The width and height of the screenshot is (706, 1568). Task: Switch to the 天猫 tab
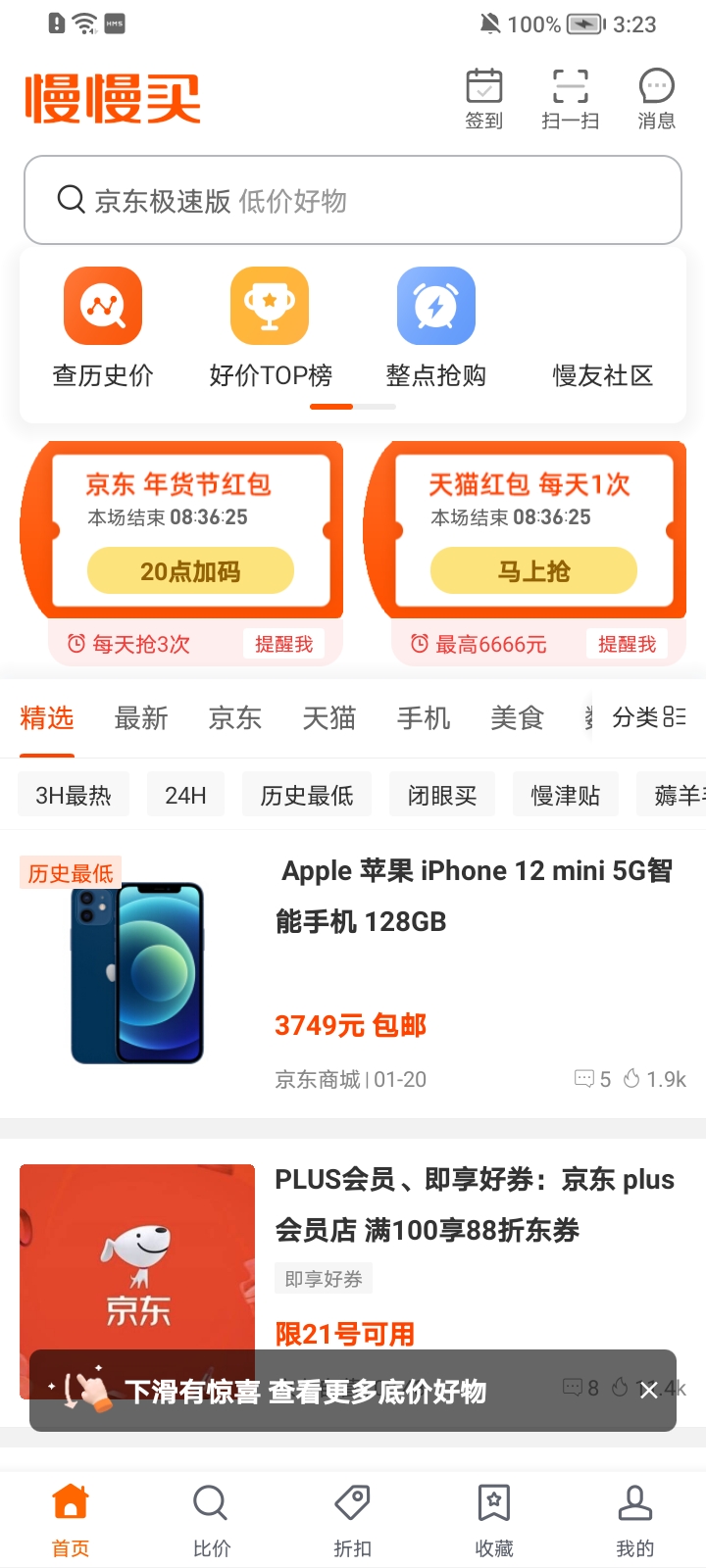pyautogui.click(x=328, y=718)
